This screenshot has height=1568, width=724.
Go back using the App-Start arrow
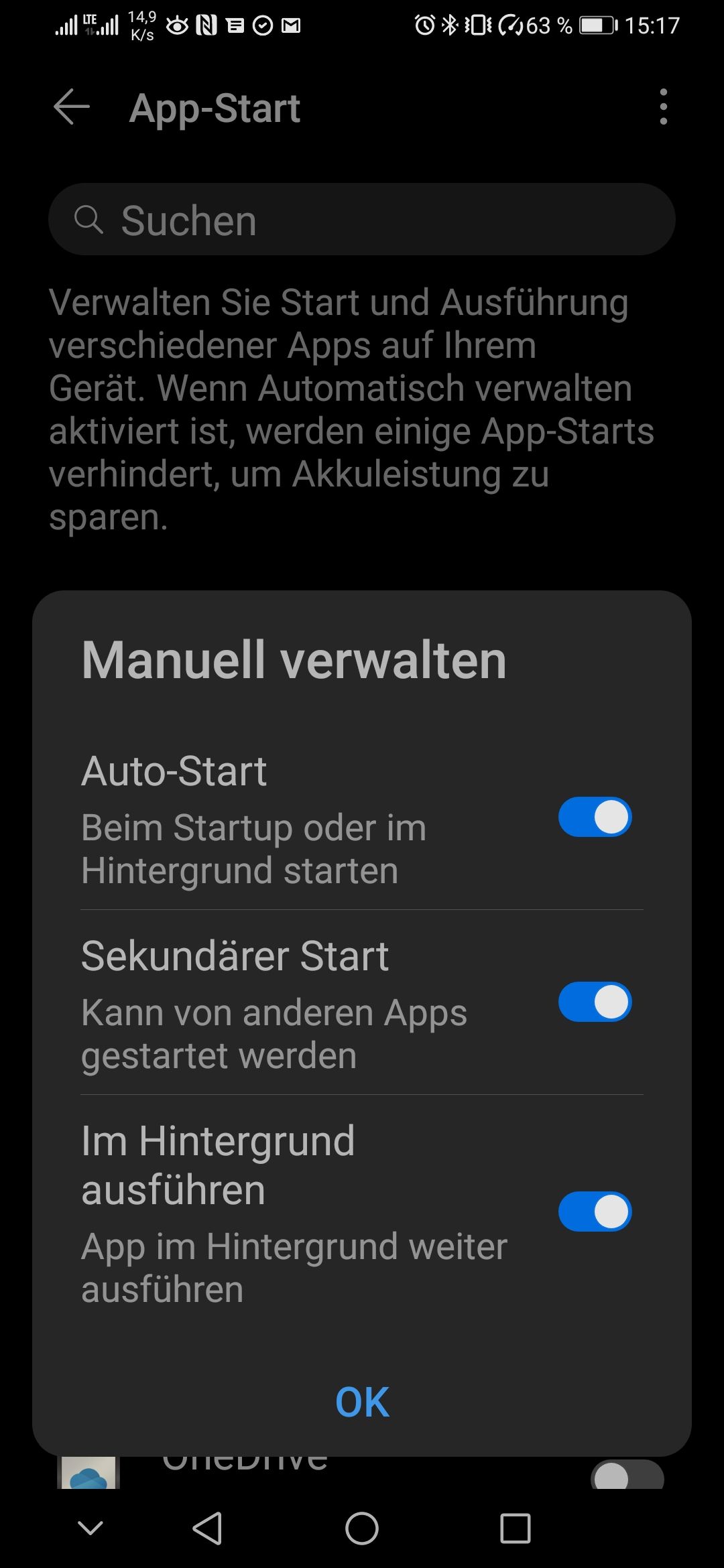72,107
